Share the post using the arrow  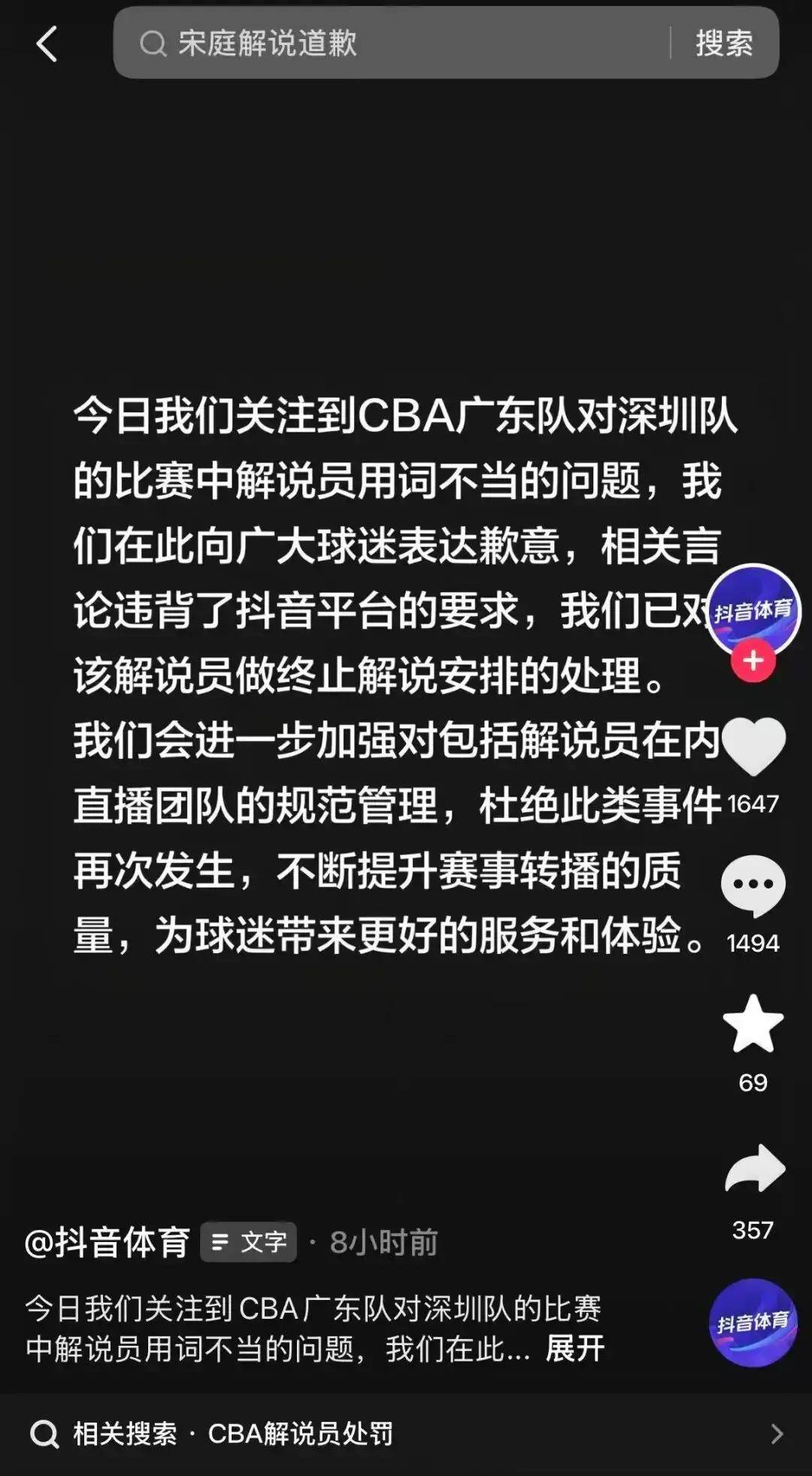[x=754, y=1169]
